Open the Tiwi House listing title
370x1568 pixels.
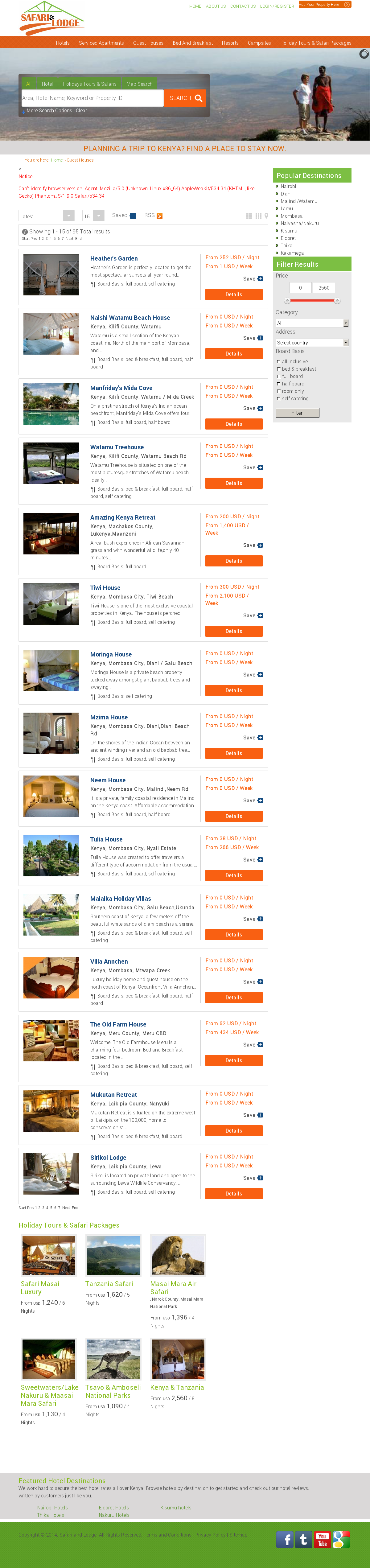(x=105, y=588)
